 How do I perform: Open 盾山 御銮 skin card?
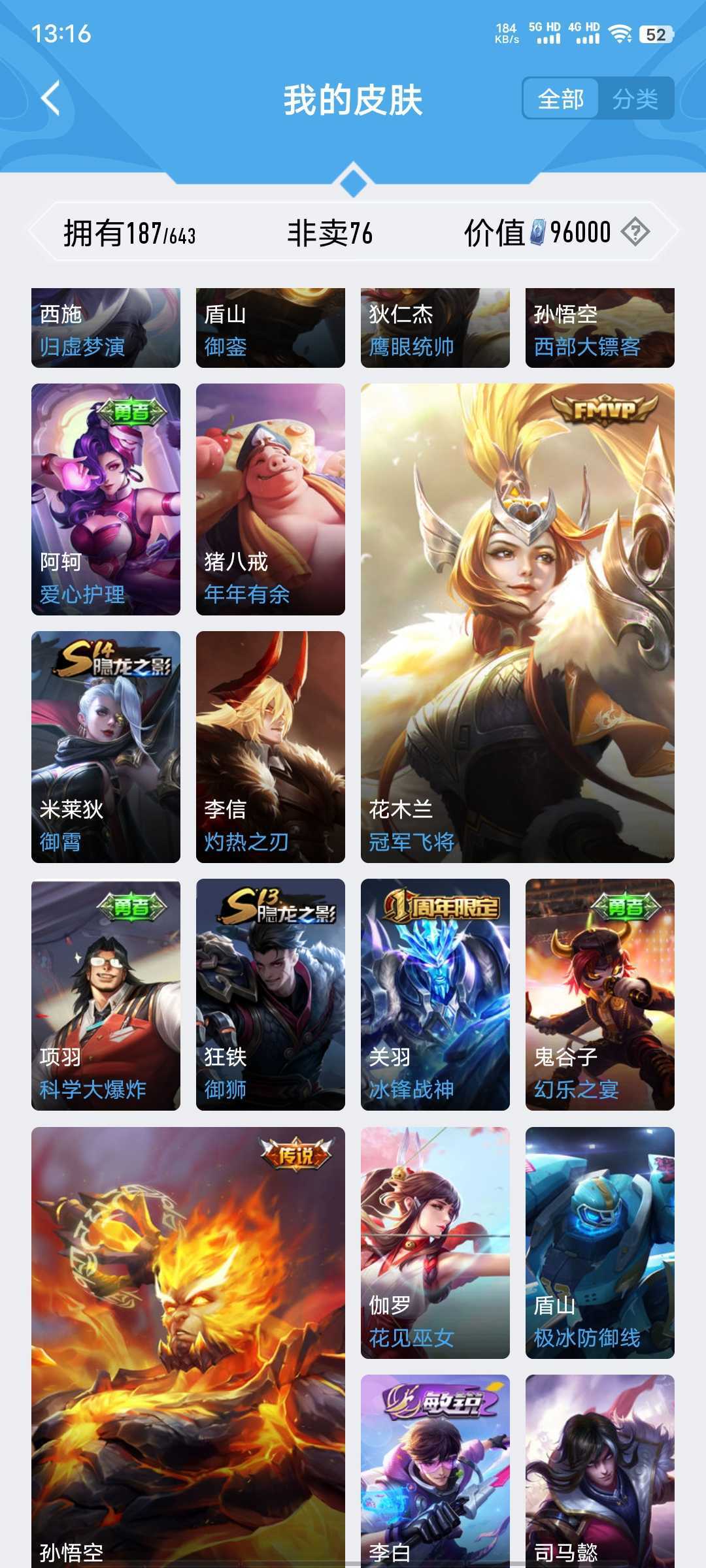click(x=271, y=328)
